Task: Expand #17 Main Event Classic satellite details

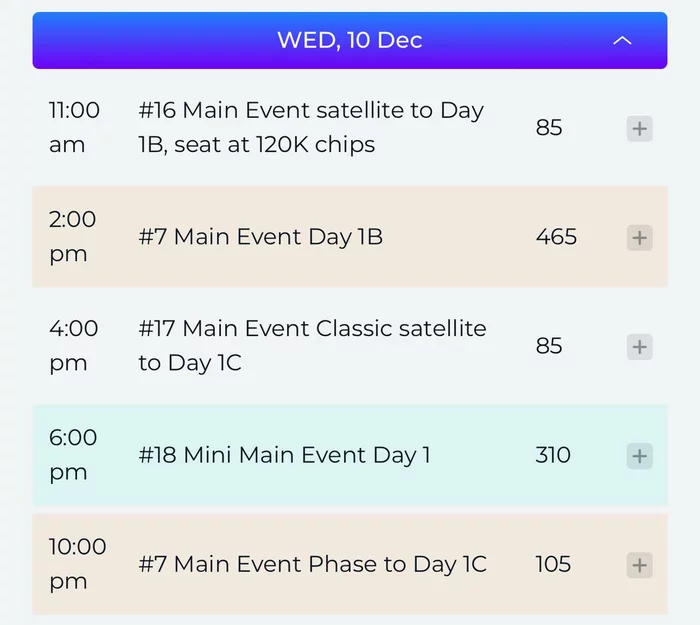Action: (640, 347)
